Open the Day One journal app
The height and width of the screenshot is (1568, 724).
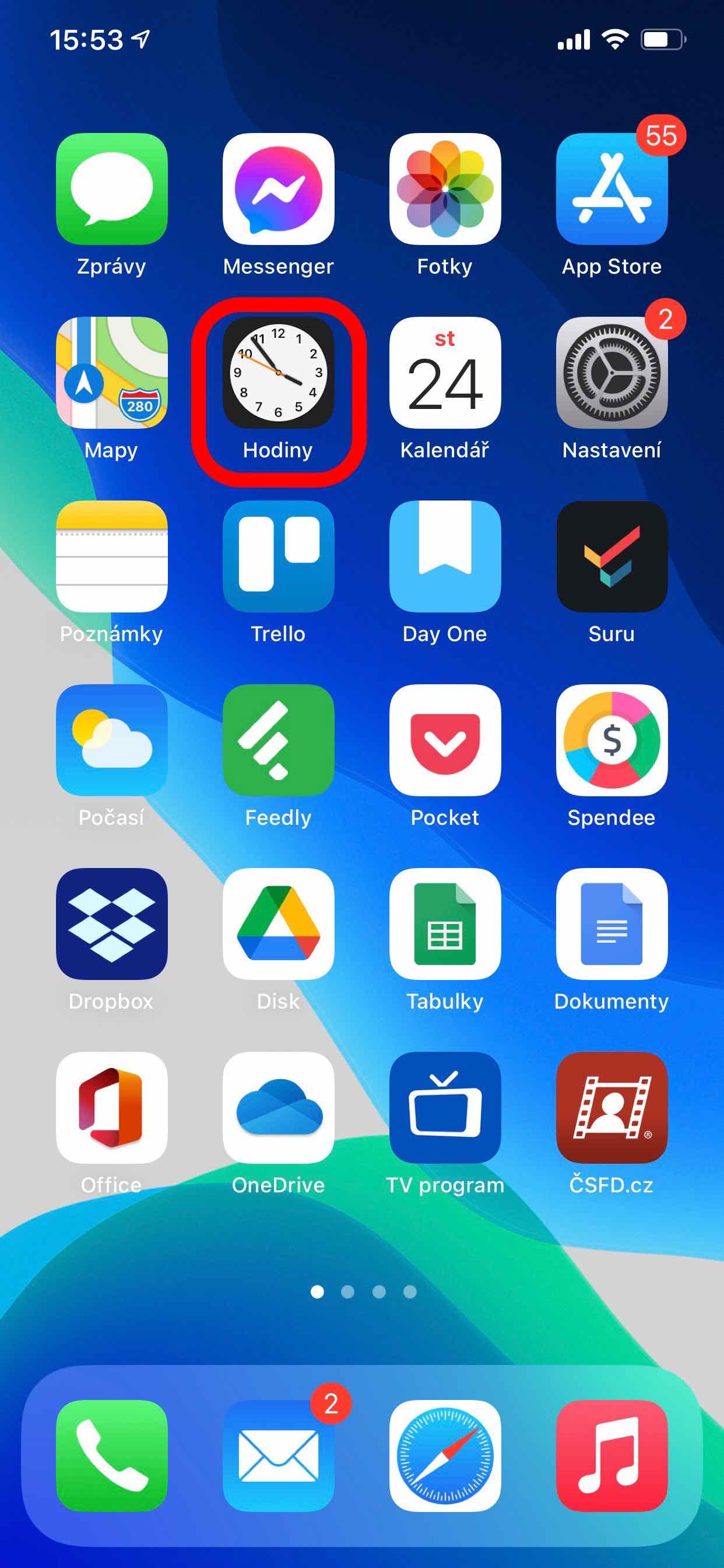(445, 556)
